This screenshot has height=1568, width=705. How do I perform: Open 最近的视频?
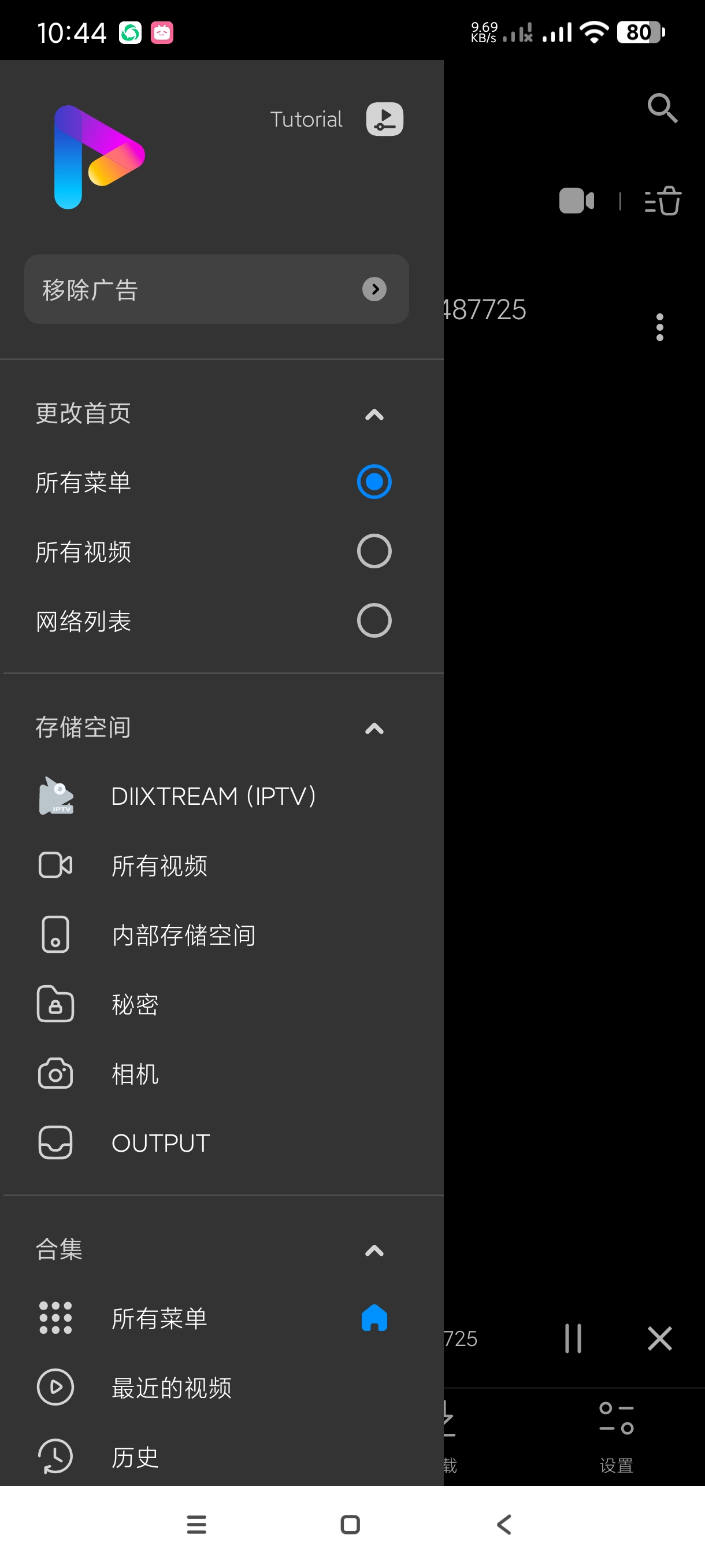click(x=172, y=1388)
